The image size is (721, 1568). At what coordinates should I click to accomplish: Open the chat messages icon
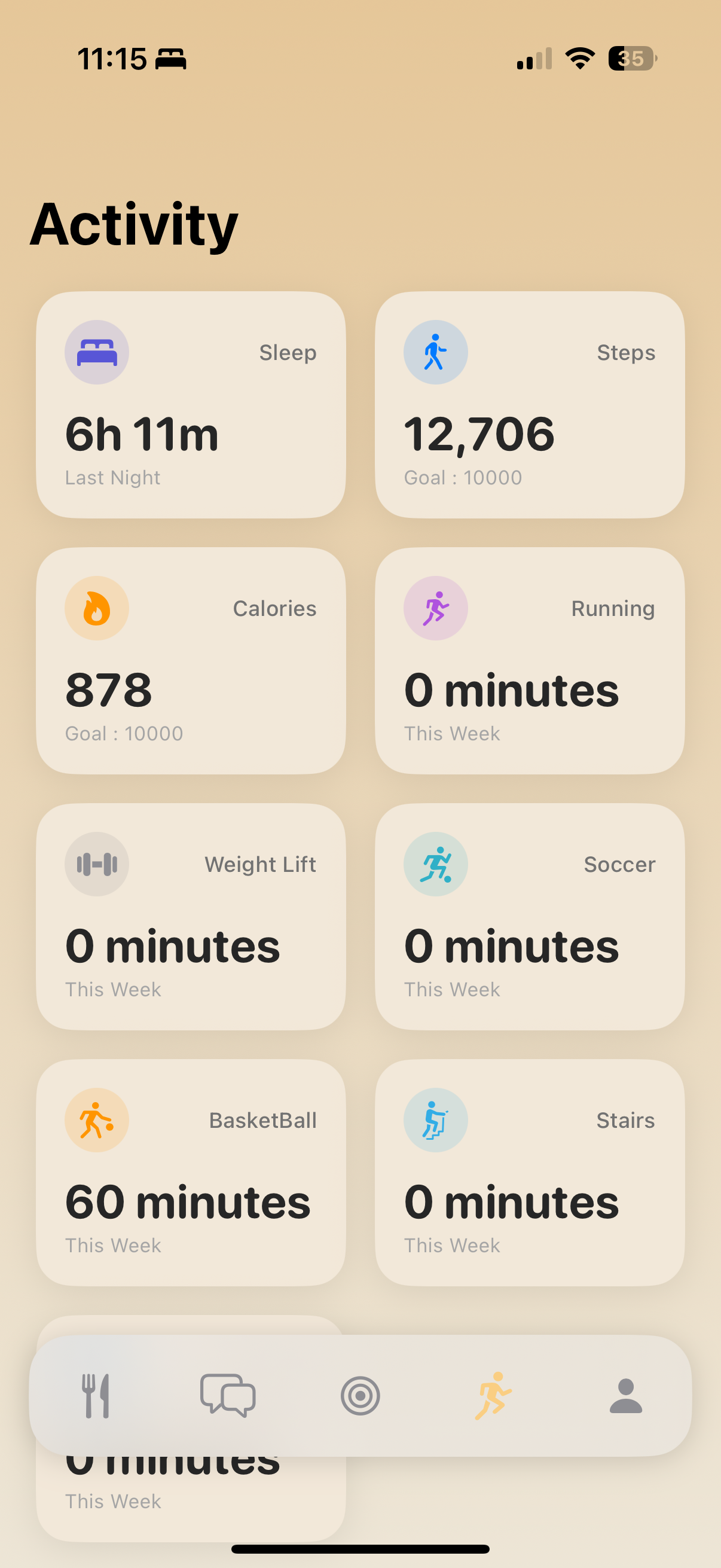[228, 1396]
